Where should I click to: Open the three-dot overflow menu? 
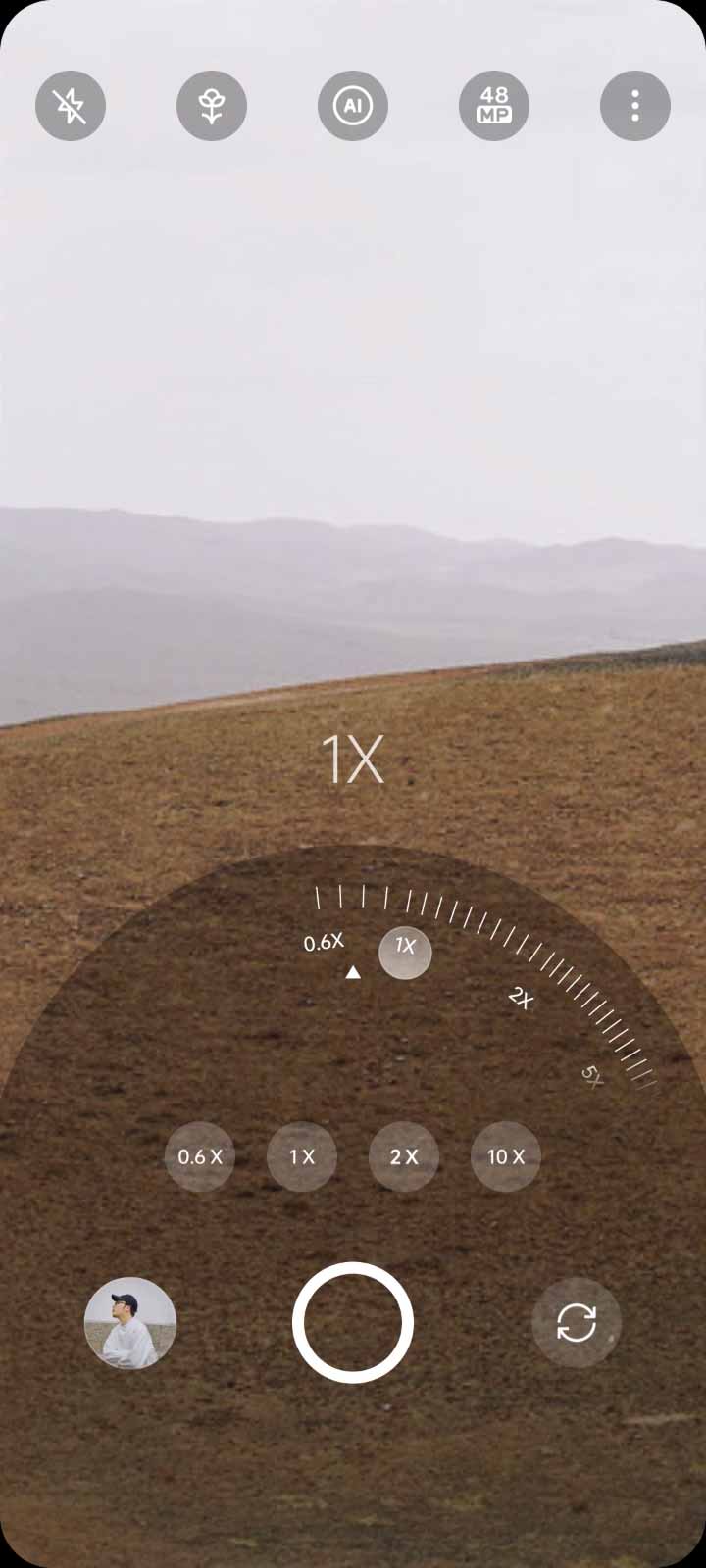635,106
